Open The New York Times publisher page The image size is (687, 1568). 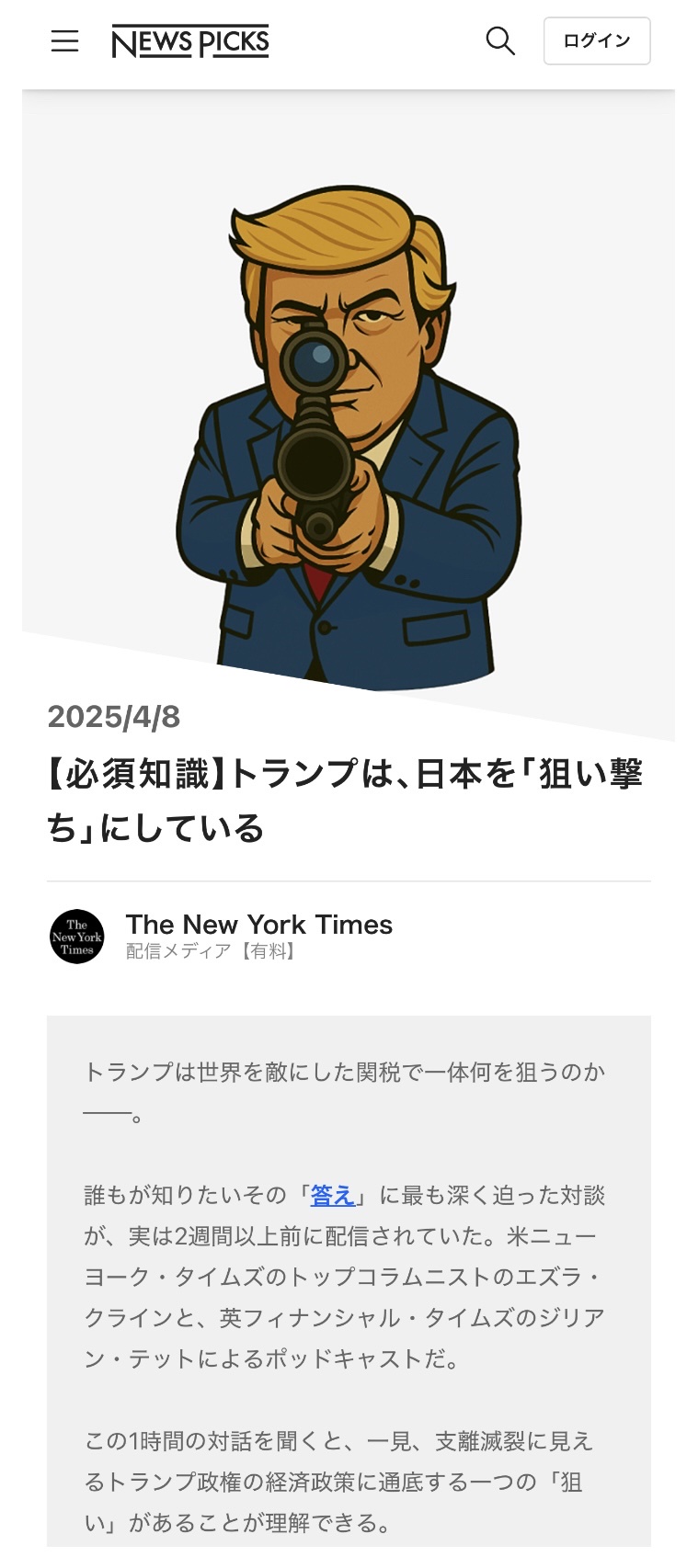pos(259,925)
